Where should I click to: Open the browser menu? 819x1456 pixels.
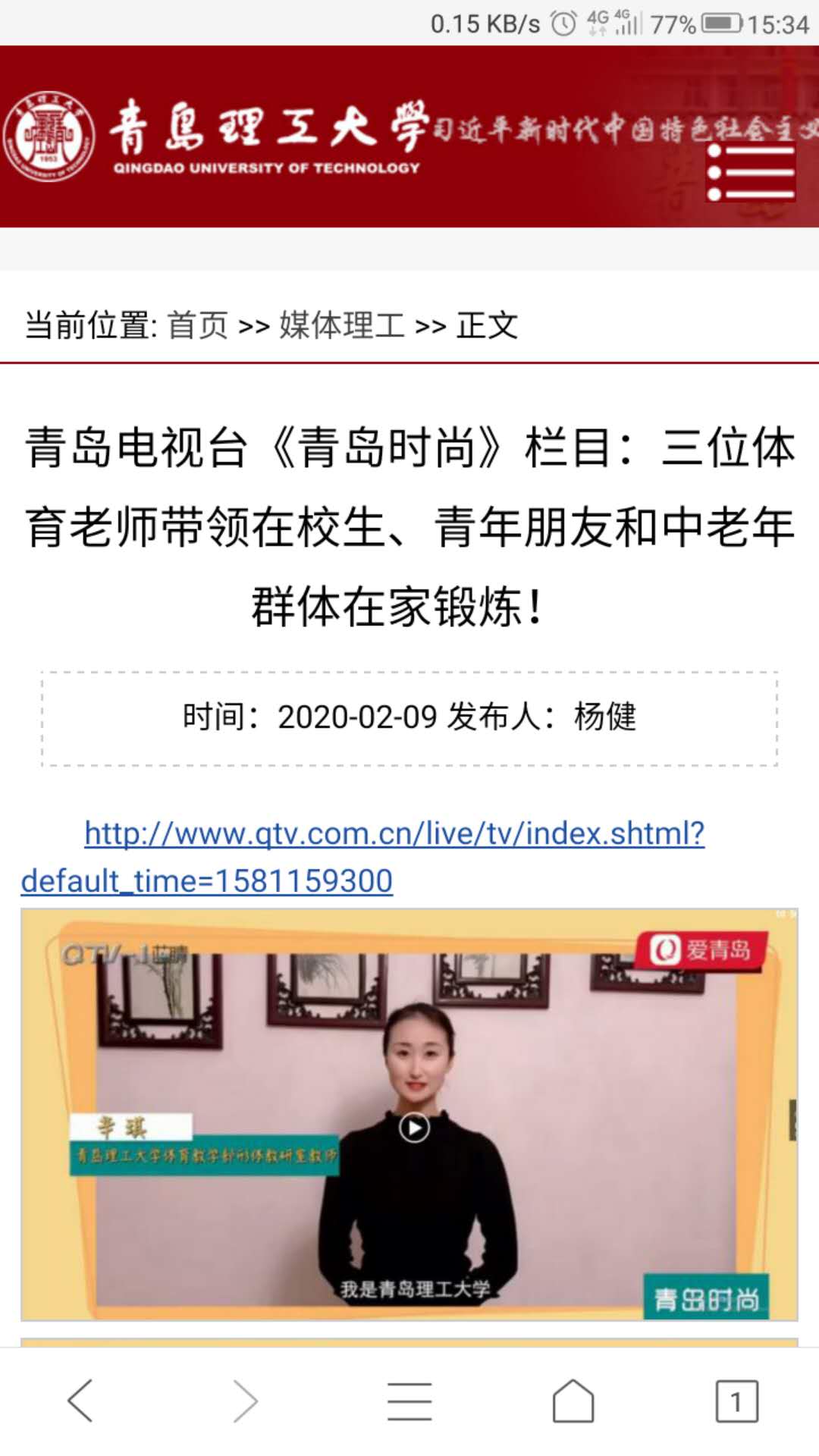pyautogui.click(x=409, y=1401)
